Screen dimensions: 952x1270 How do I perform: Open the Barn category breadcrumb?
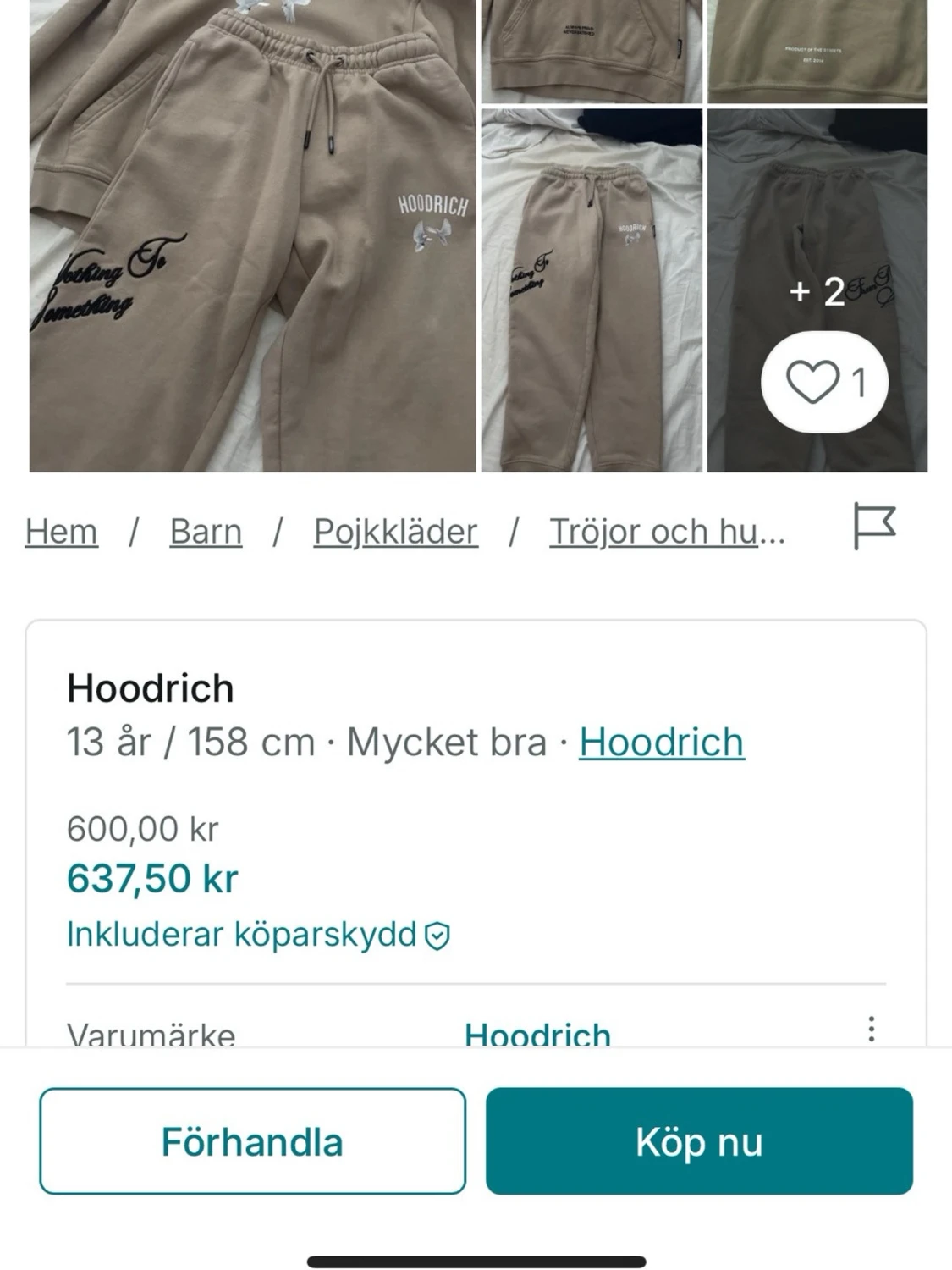(206, 532)
